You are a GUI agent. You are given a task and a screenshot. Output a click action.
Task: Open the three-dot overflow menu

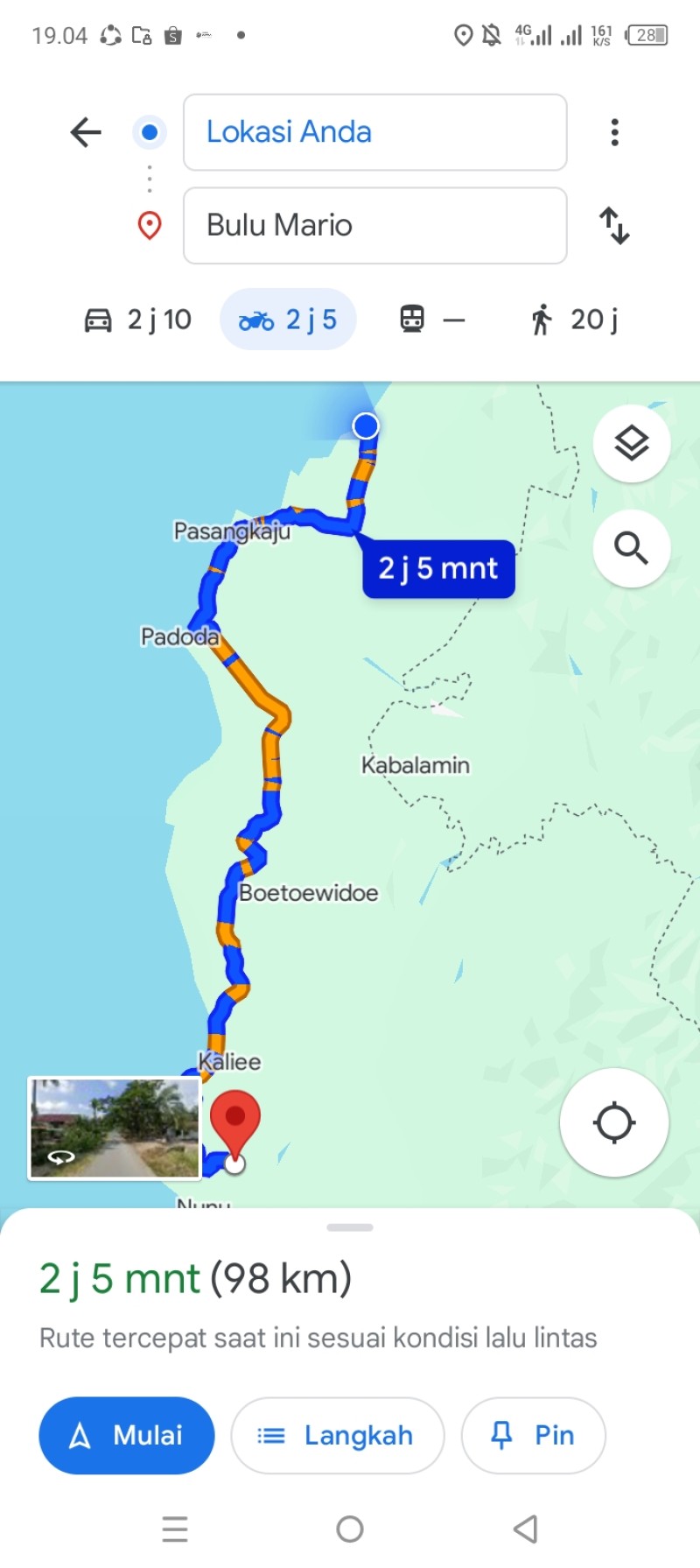pos(615,132)
